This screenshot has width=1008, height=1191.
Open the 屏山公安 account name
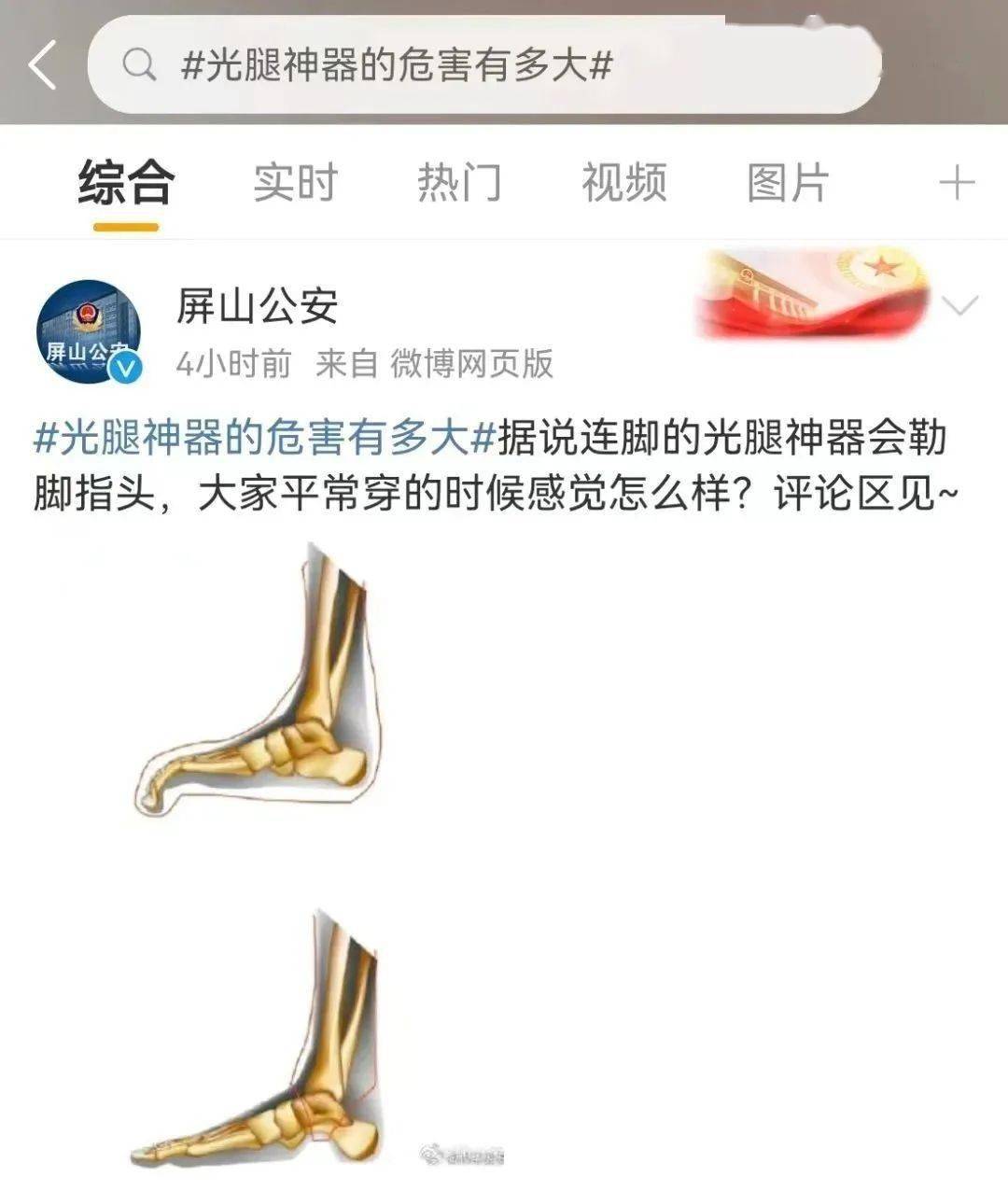click(258, 306)
